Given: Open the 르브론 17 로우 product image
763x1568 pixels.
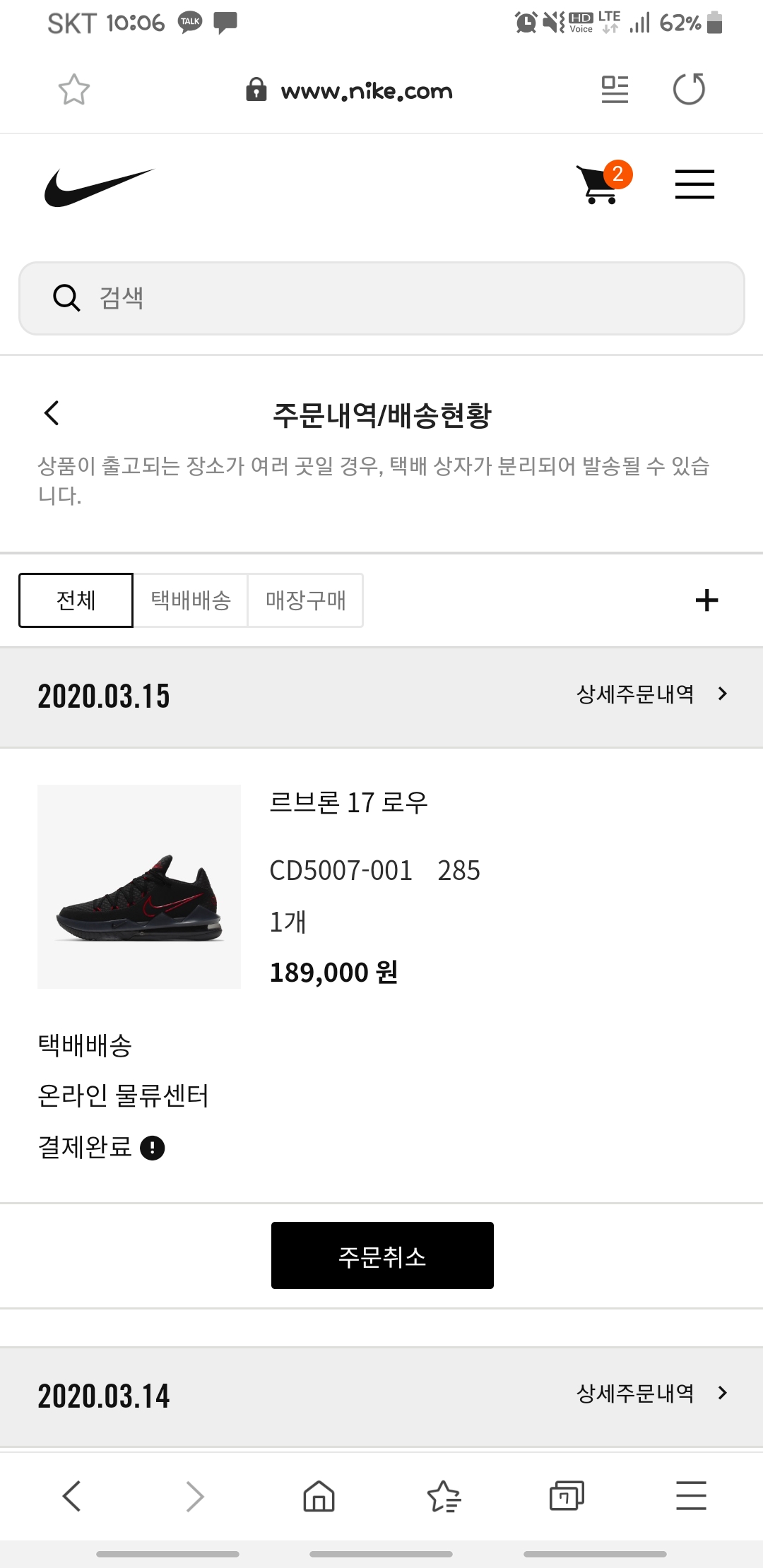Looking at the screenshot, I should point(139,886).
